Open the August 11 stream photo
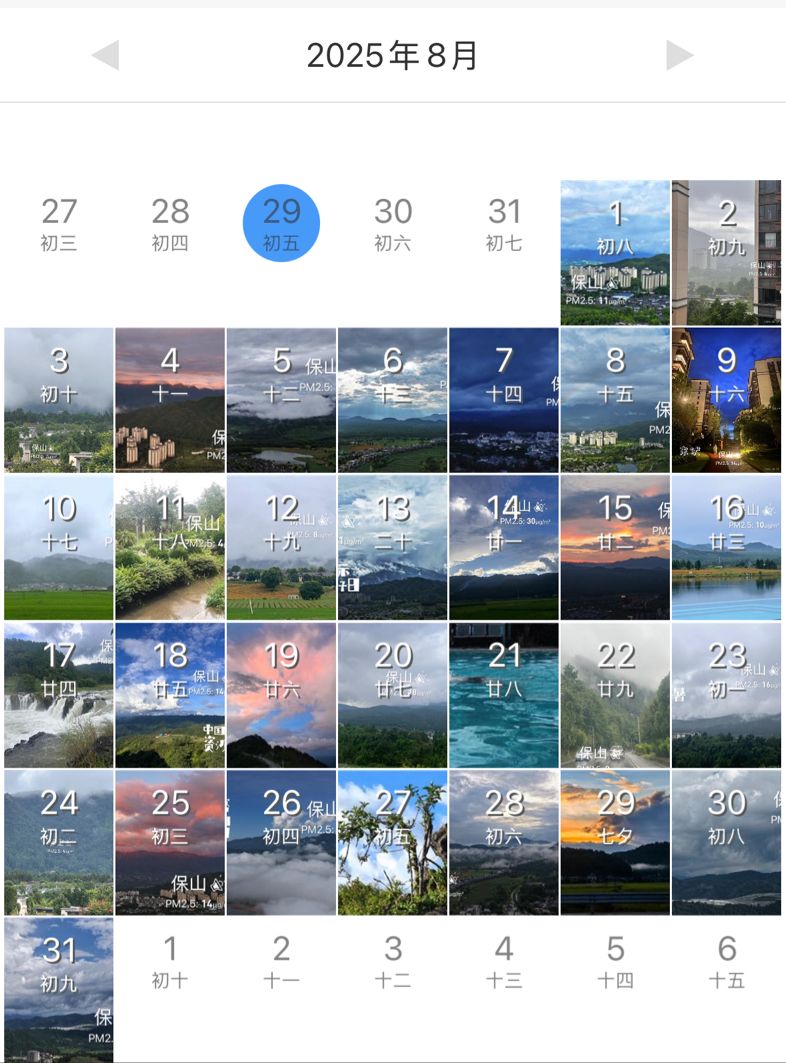 coord(170,547)
